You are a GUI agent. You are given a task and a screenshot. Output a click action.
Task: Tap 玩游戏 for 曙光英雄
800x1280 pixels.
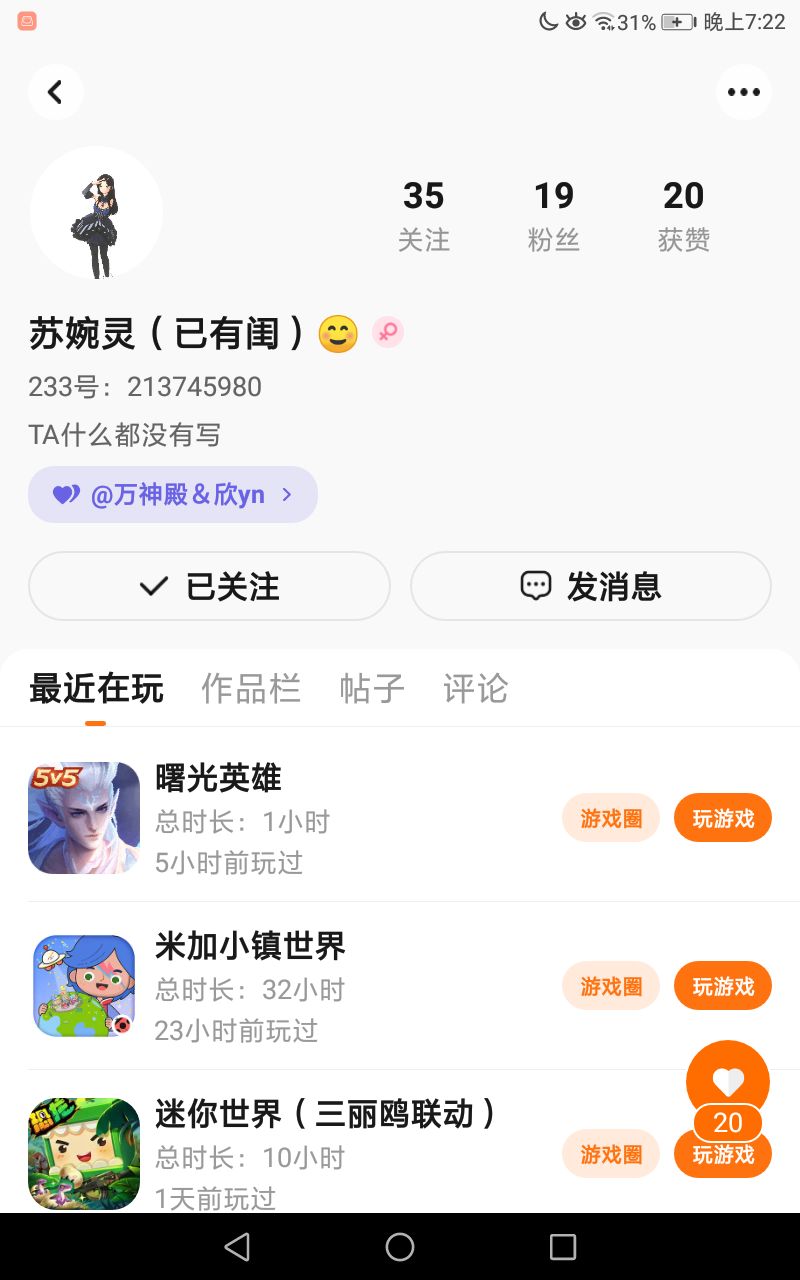[723, 818]
